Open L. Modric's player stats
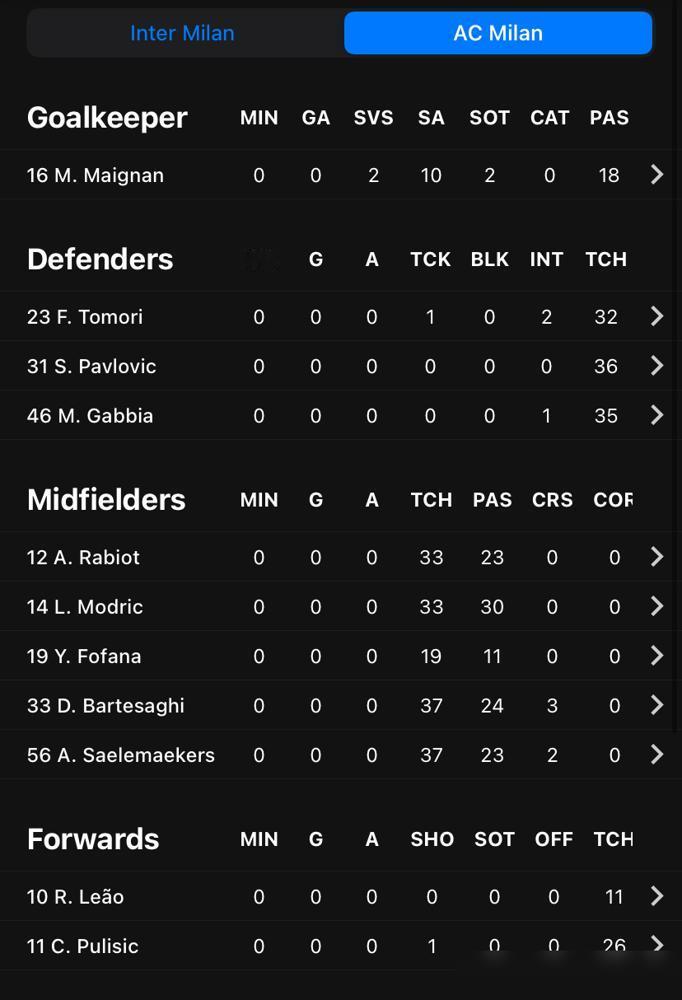This screenshot has height=1000, width=682. point(341,607)
